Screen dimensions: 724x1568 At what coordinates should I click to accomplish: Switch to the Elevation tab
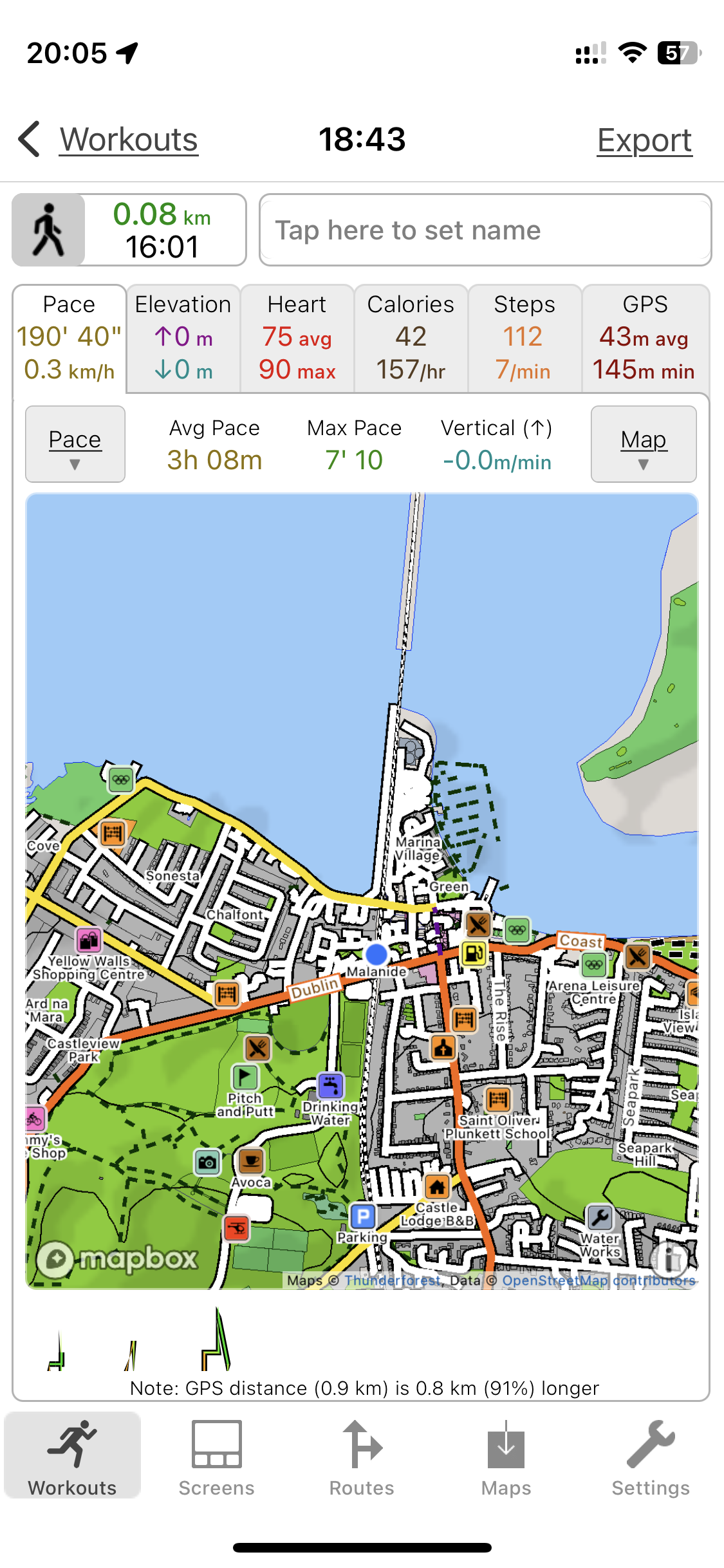click(x=183, y=338)
